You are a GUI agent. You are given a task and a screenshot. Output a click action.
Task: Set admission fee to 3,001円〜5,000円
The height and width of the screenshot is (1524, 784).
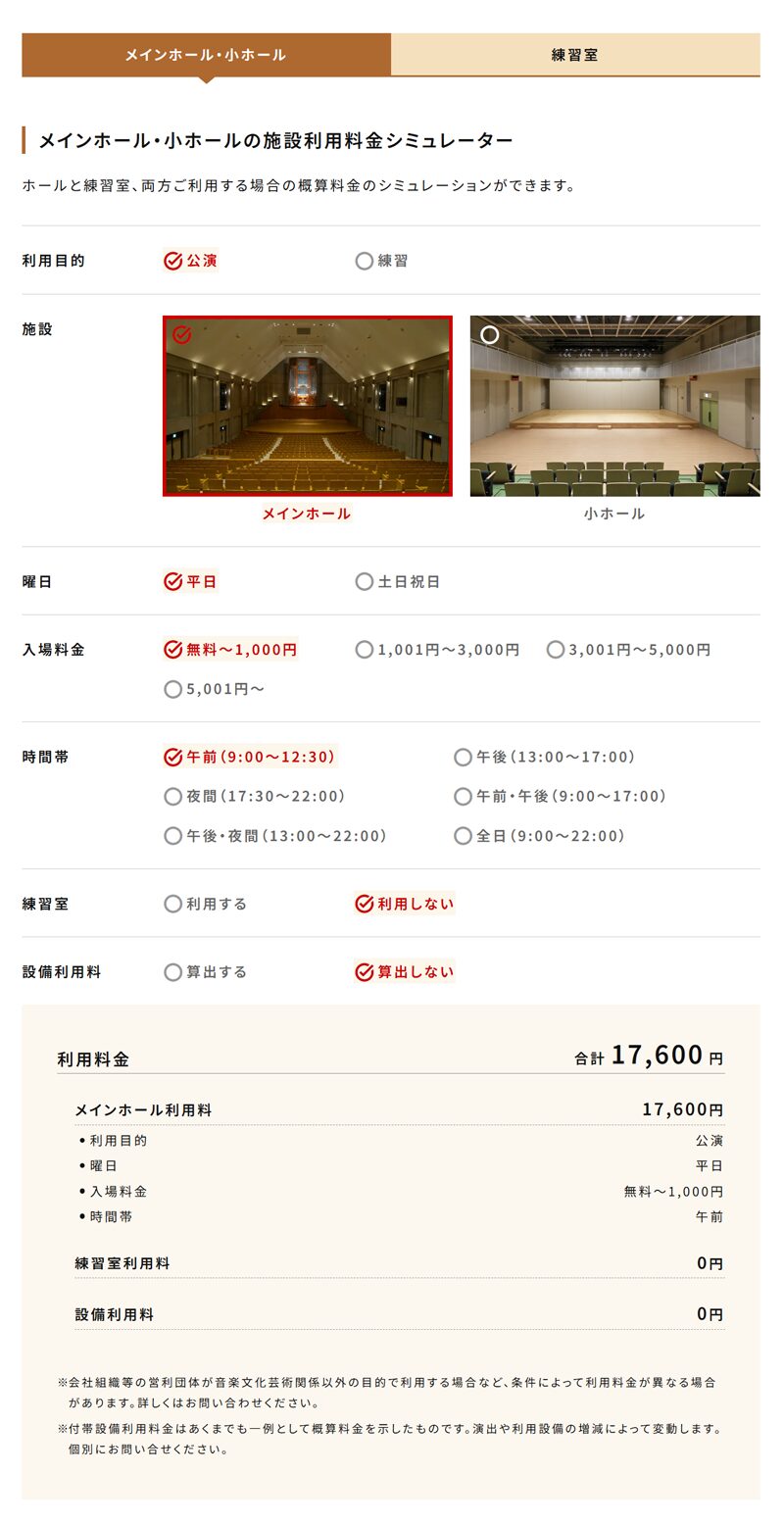pyautogui.click(x=628, y=650)
